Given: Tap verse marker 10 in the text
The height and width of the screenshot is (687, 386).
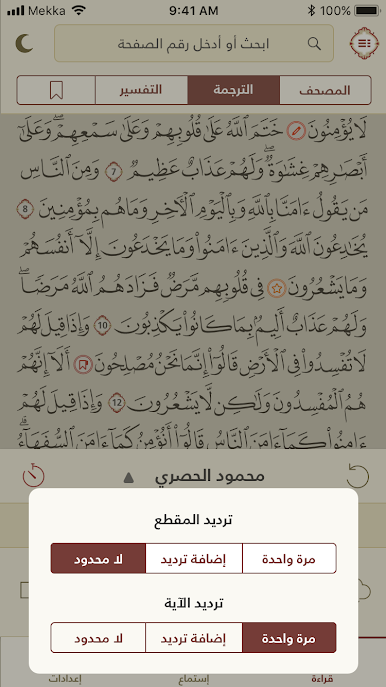Looking at the screenshot, I should (x=102, y=326).
